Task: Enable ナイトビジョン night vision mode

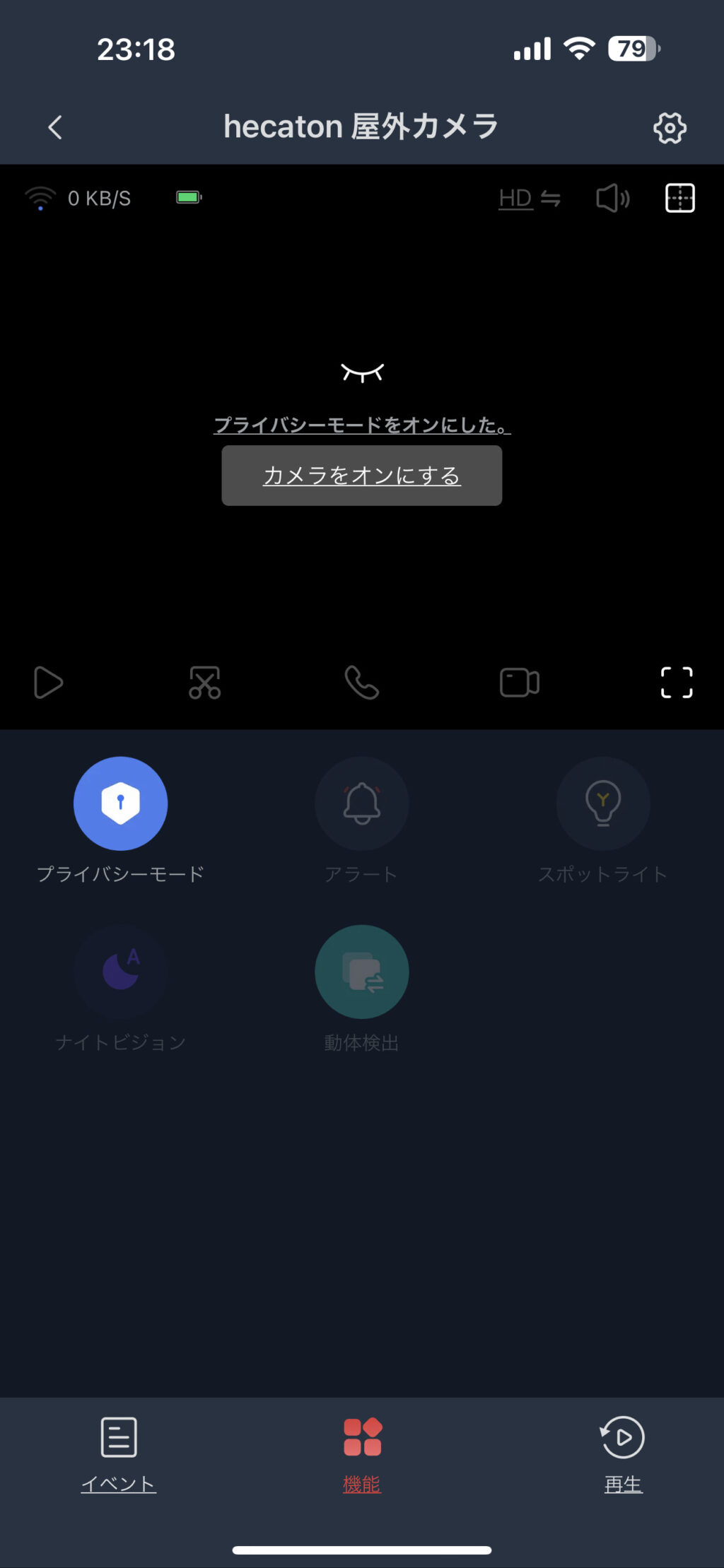Action: tap(120, 972)
